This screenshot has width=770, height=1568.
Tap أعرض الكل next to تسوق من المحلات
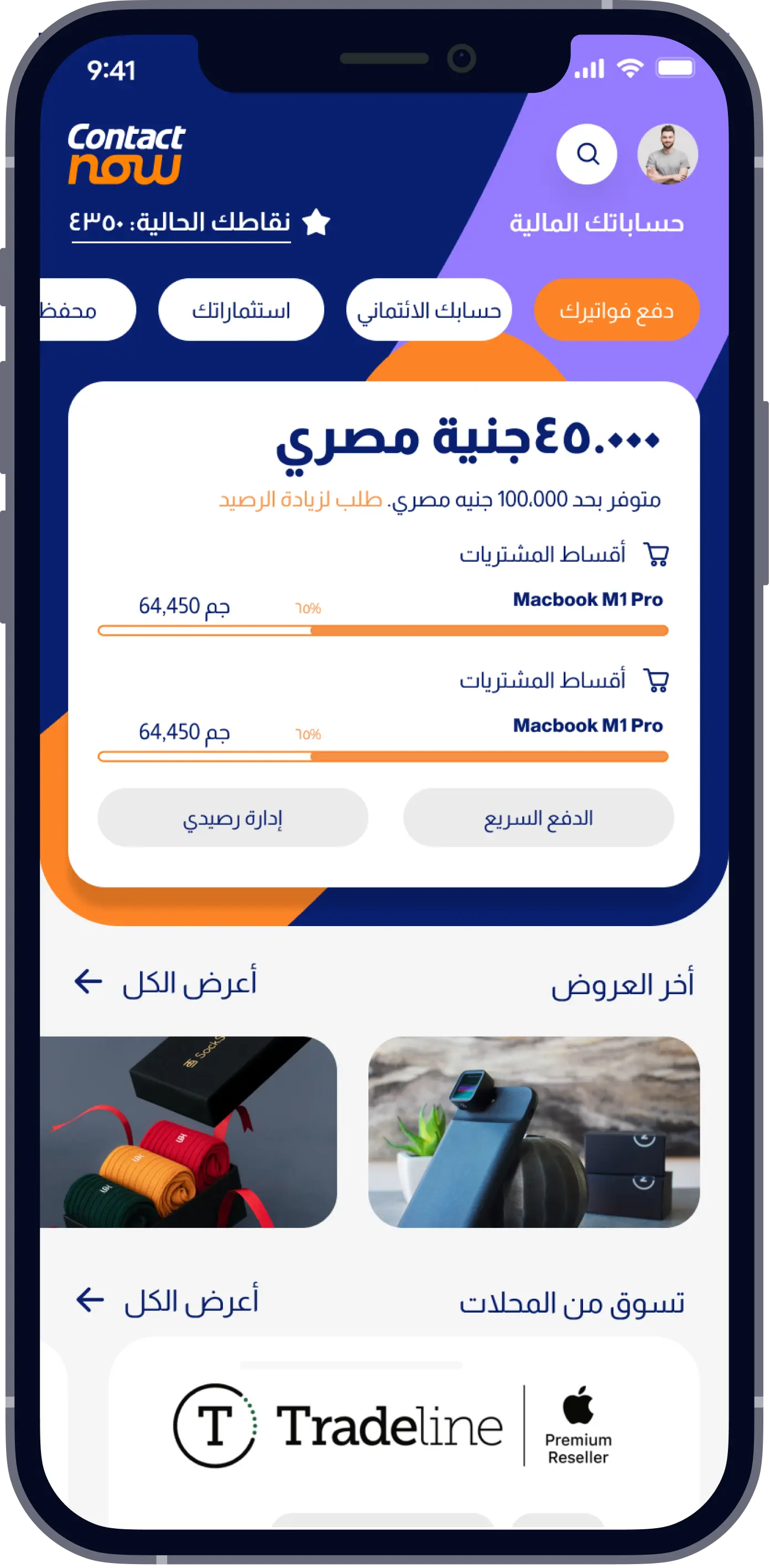click(168, 1301)
